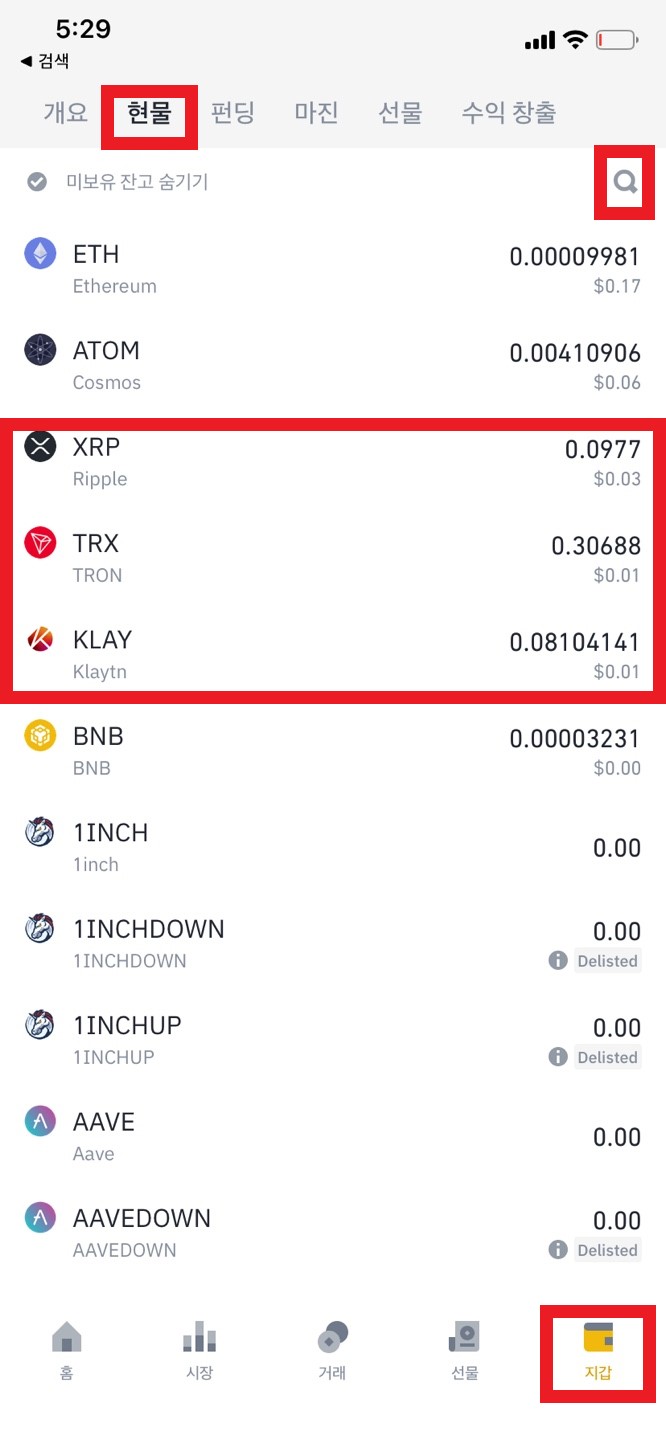This screenshot has width=666, height=1440.
Task: Switch to the 펀딩 tab
Action: [232, 113]
